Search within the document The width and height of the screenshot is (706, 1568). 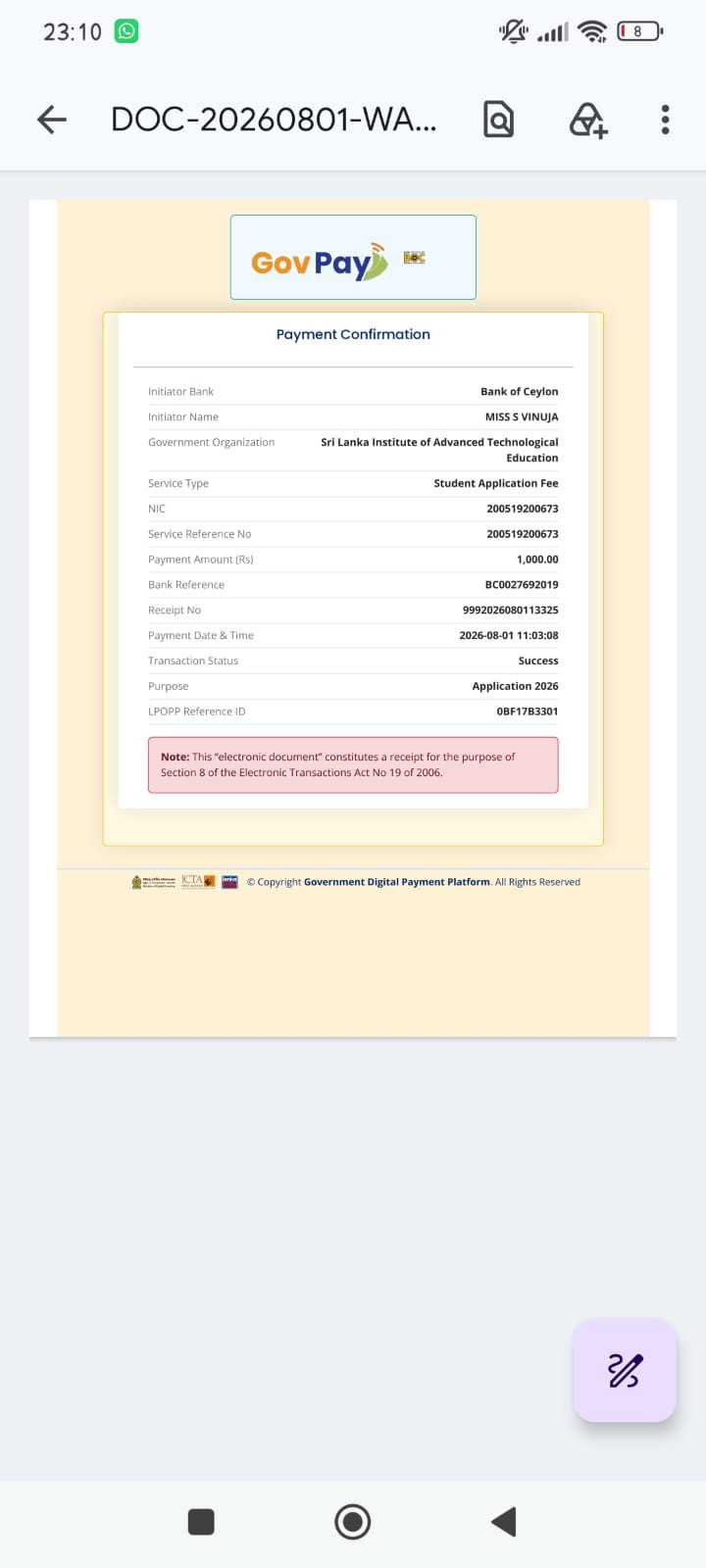coord(499,120)
